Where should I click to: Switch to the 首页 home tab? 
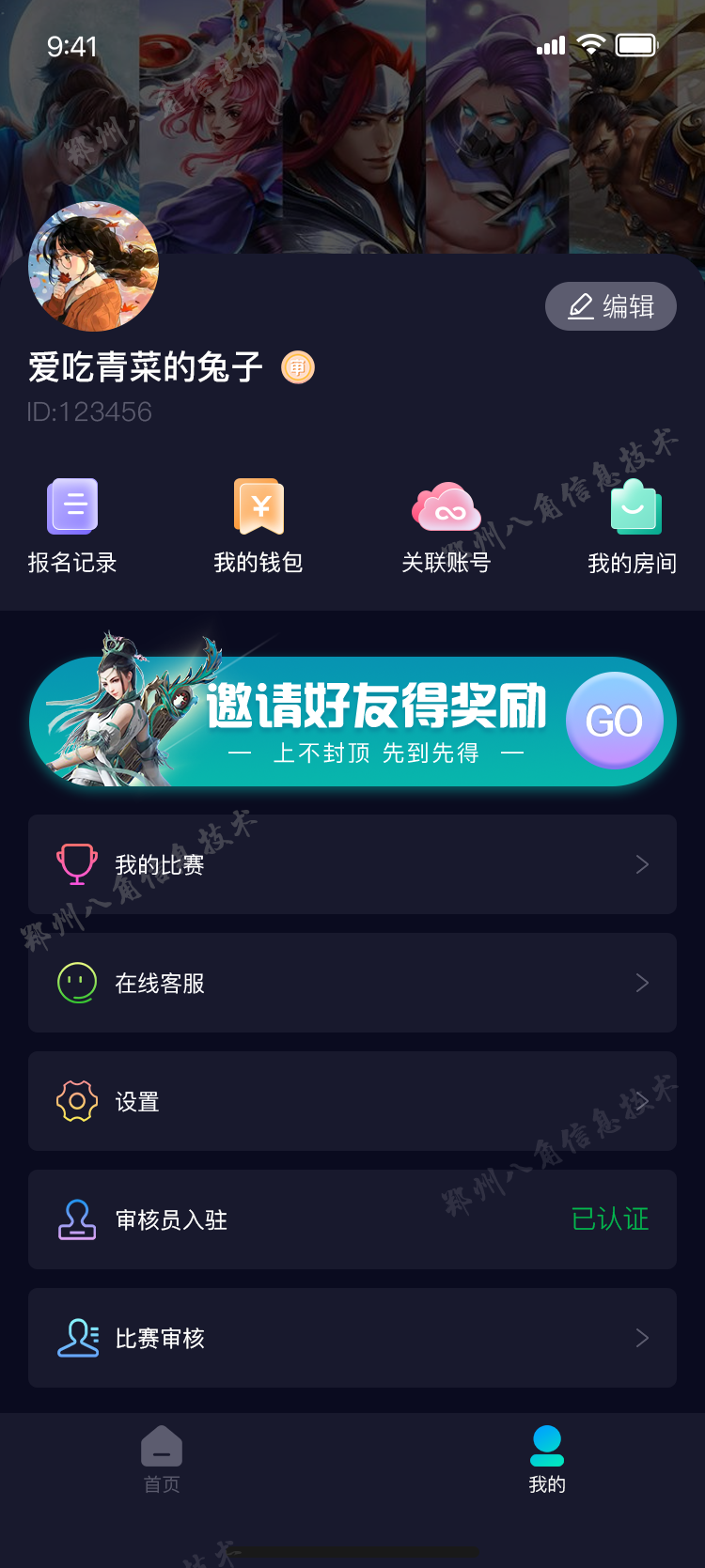pyautogui.click(x=162, y=1459)
